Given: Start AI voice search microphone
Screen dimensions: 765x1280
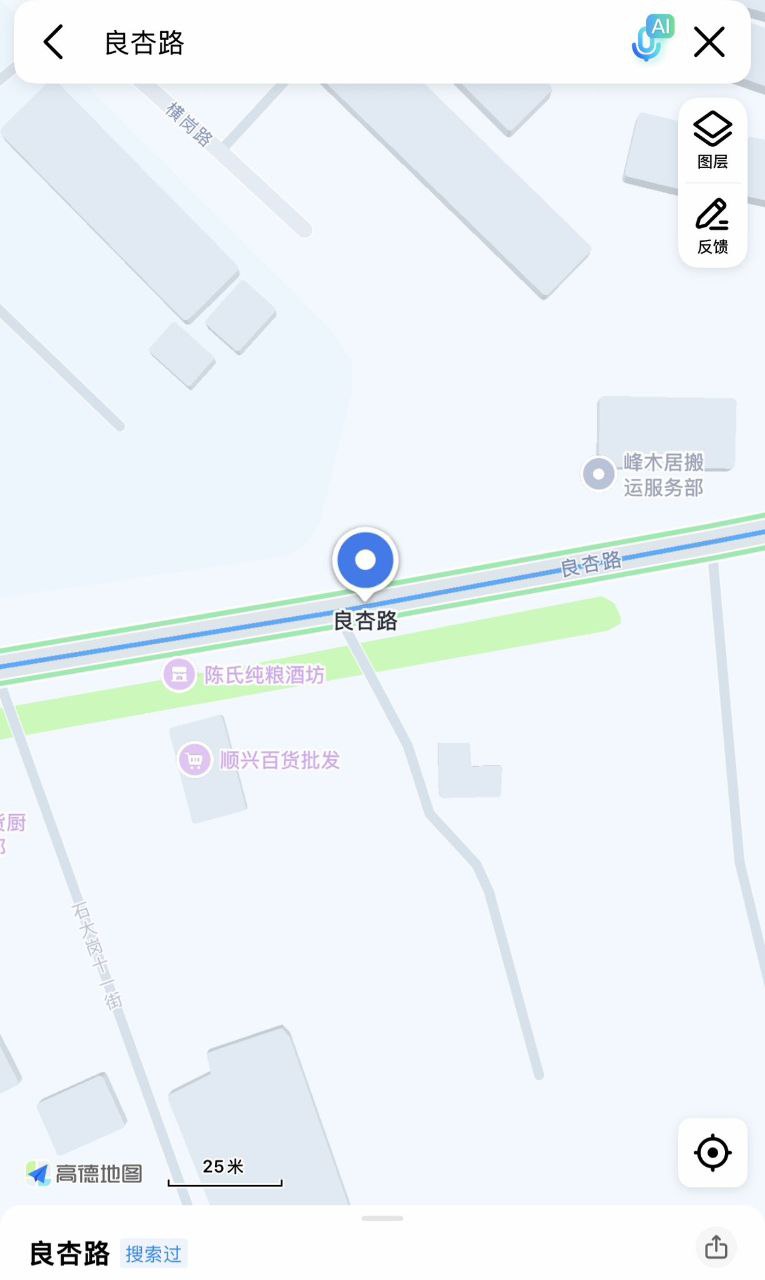Looking at the screenshot, I should (651, 41).
